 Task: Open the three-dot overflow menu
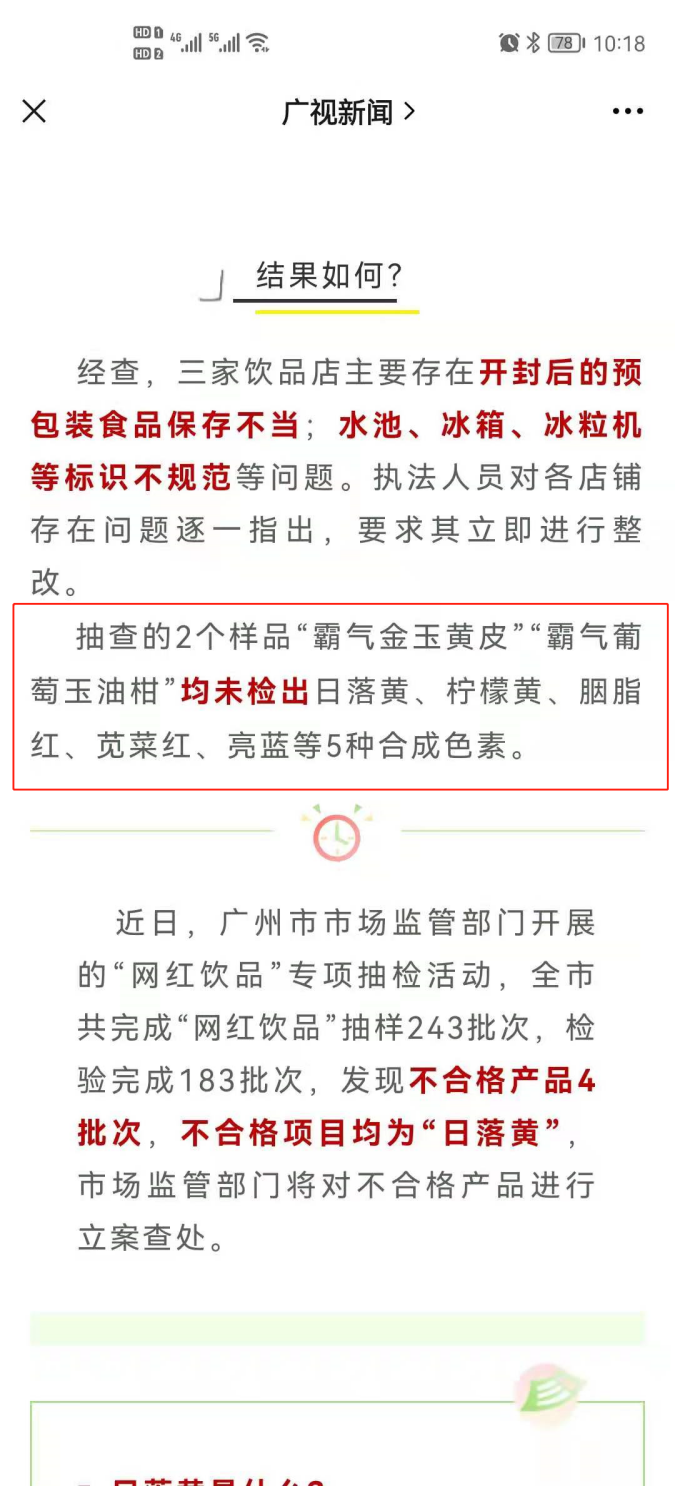627,112
